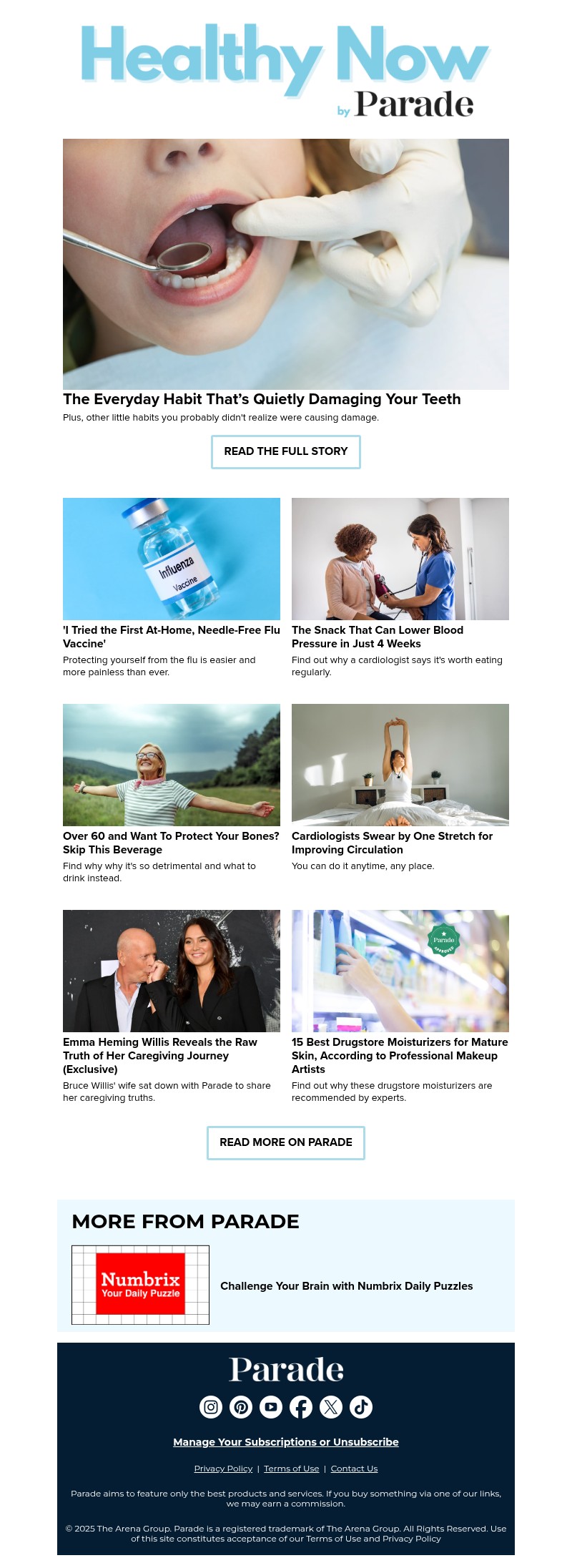The width and height of the screenshot is (572, 1568).
Task: Go to Parade's Facebook page
Action: (x=301, y=1406)
